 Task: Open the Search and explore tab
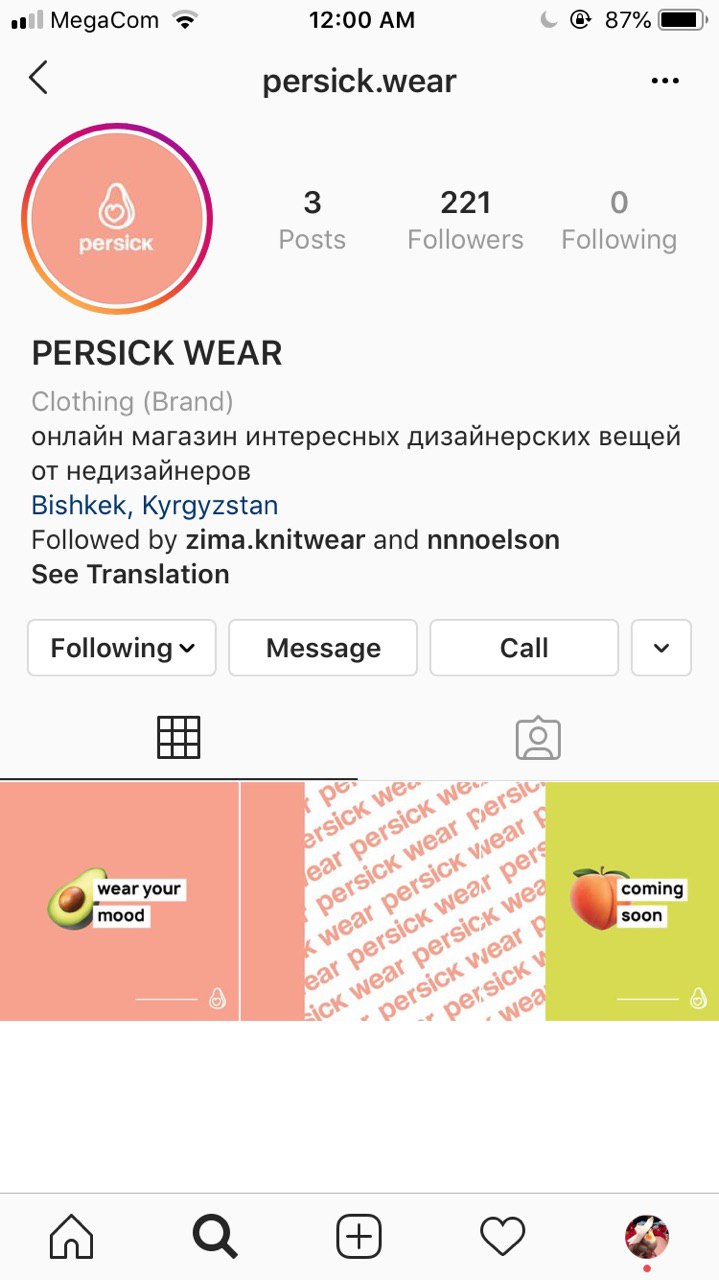(215, 1238)
